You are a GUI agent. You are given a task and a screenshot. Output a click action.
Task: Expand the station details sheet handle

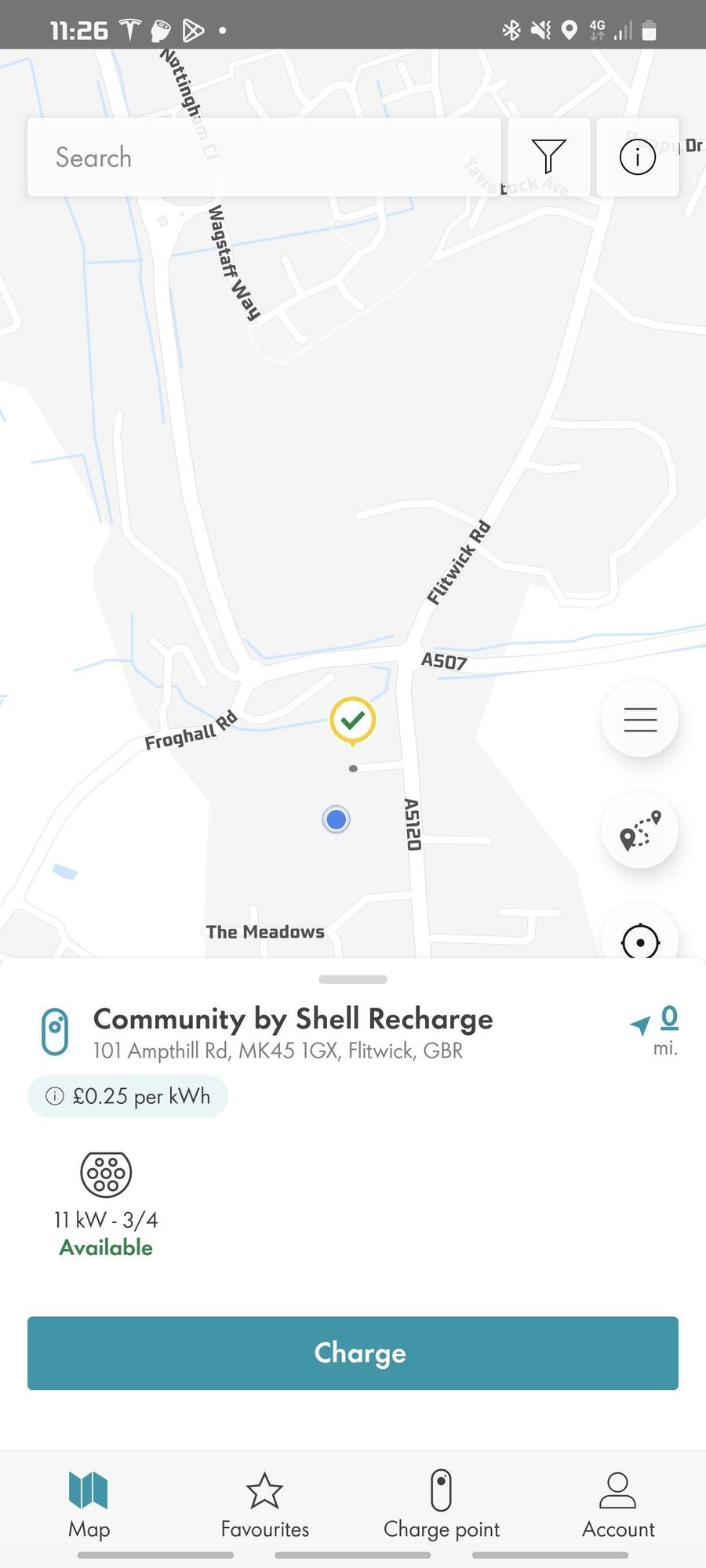[353, 979]
